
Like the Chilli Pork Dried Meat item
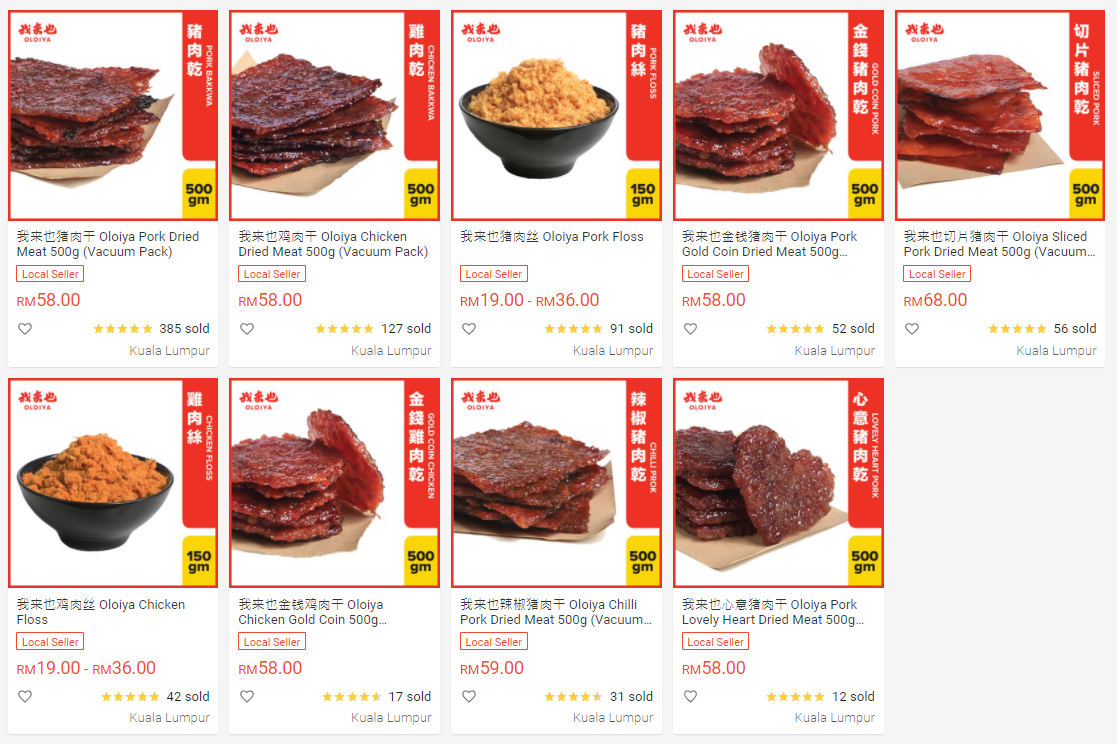pyautogui.click(x=469, y=697)
